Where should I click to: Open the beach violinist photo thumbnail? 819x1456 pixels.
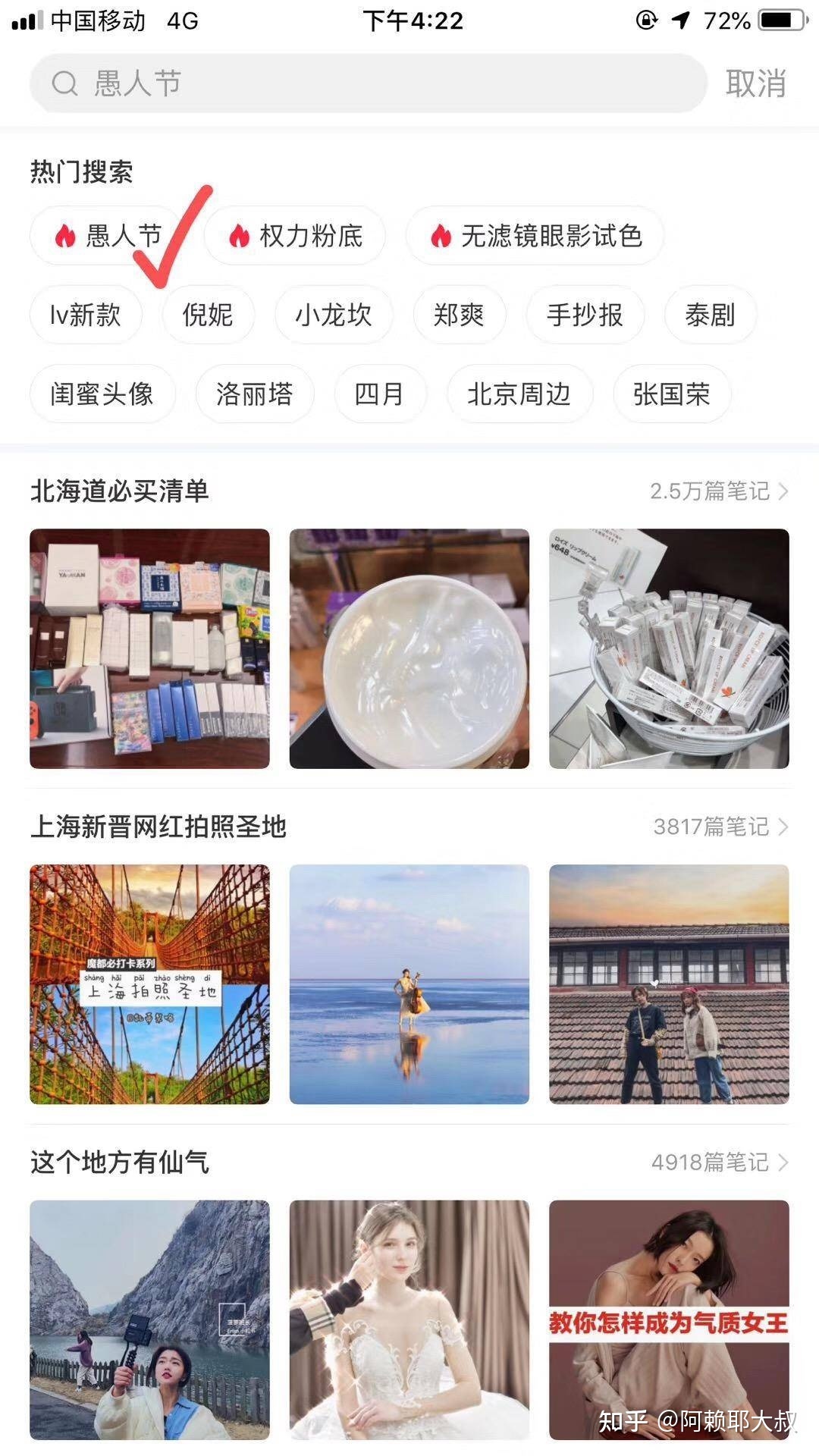pyautogui.click(x=409, y=986)
